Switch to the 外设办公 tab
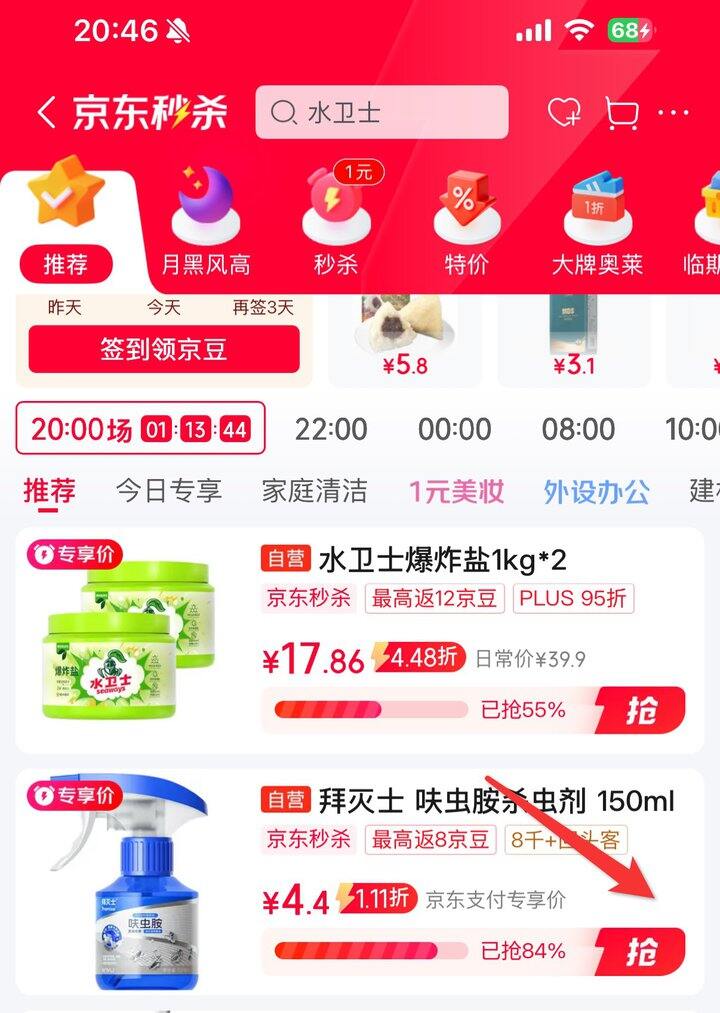720x1013 pixels. pyautogui.click(x=596, y=491)
